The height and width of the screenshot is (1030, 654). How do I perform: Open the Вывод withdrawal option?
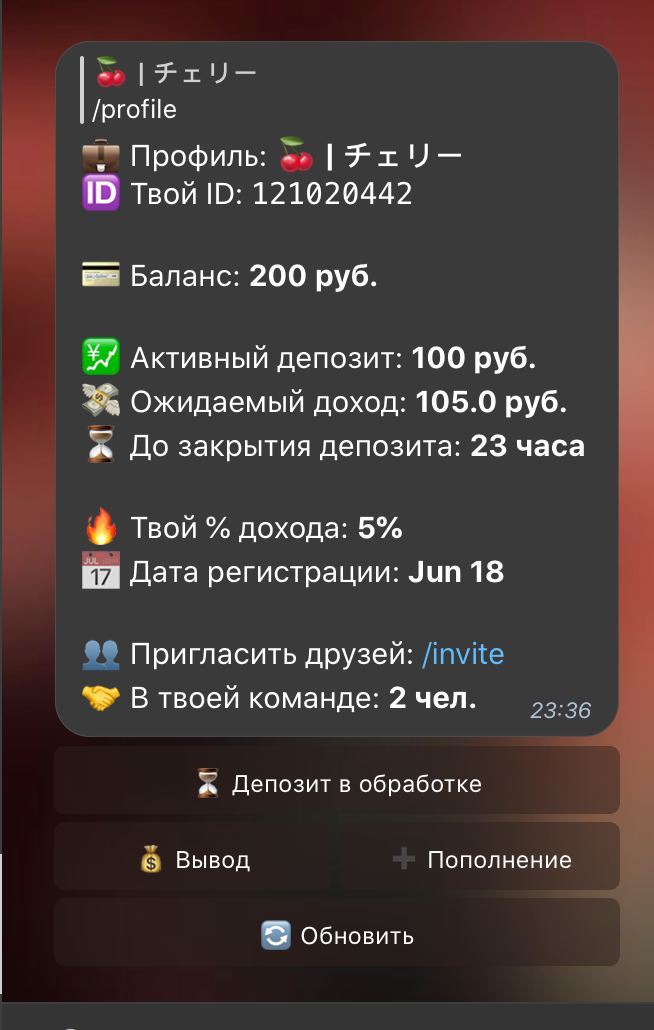[194, 860]
